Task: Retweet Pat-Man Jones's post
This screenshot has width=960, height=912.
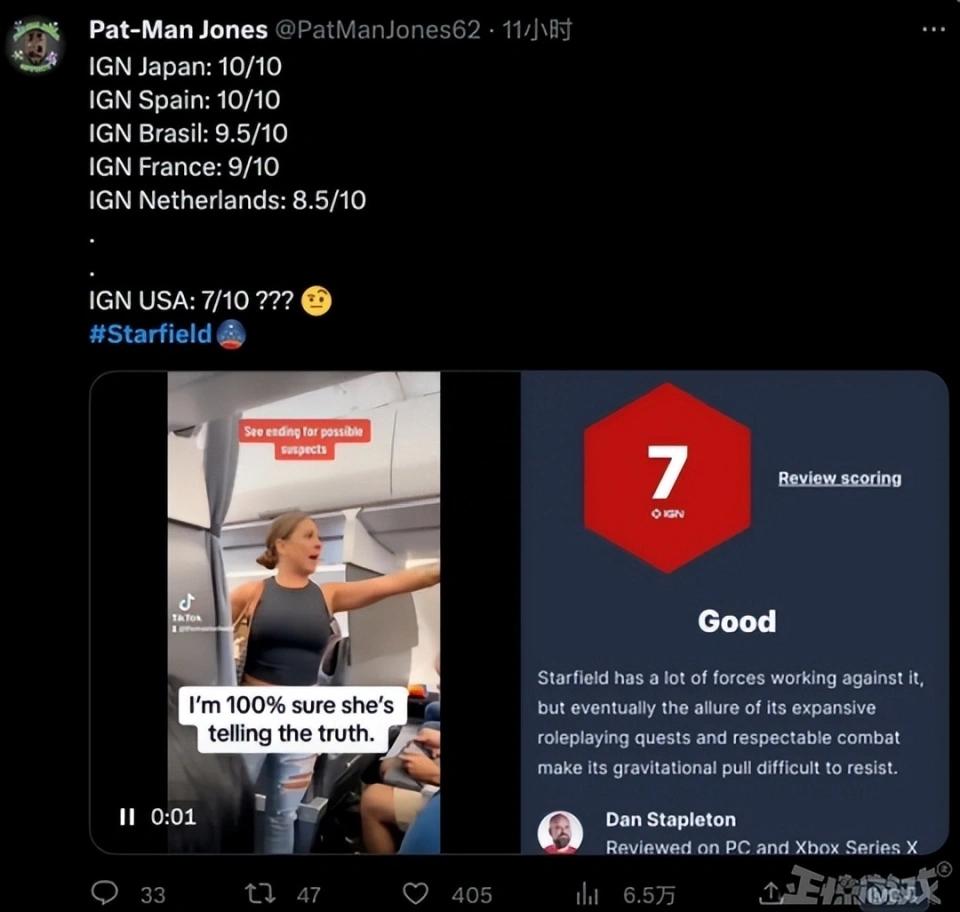Action: [261, 893]
